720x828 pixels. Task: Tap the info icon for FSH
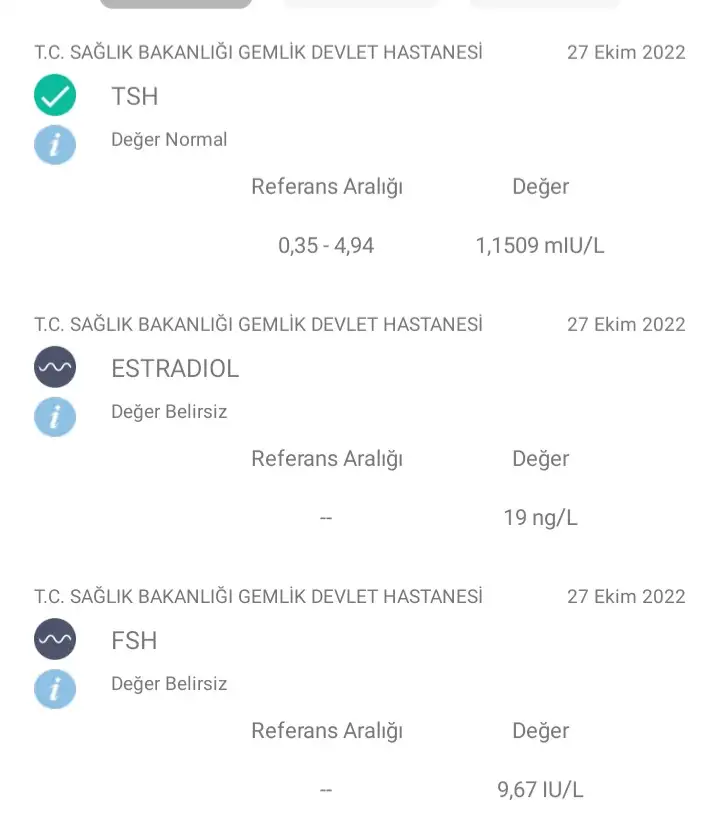tap(55, 688)
